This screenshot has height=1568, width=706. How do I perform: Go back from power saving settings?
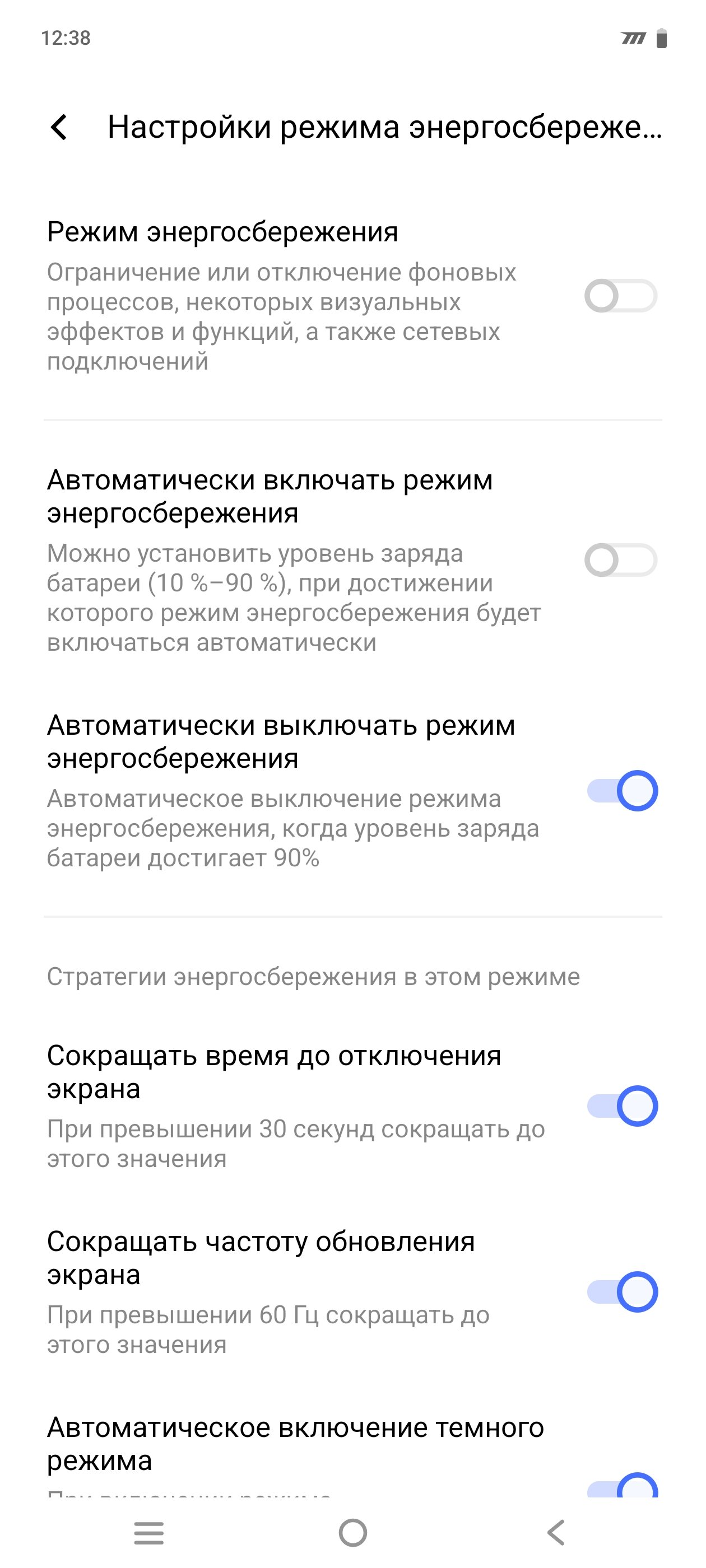point(59,127)
